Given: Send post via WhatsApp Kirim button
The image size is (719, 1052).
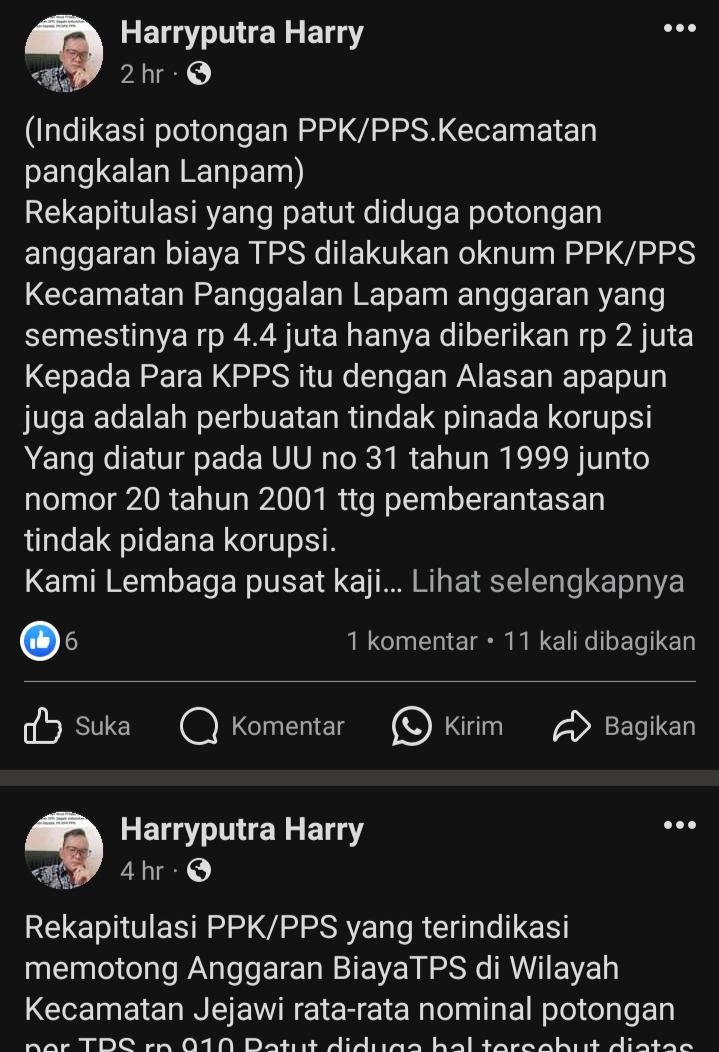Looking at the screenshot, I should coord(448,726).
